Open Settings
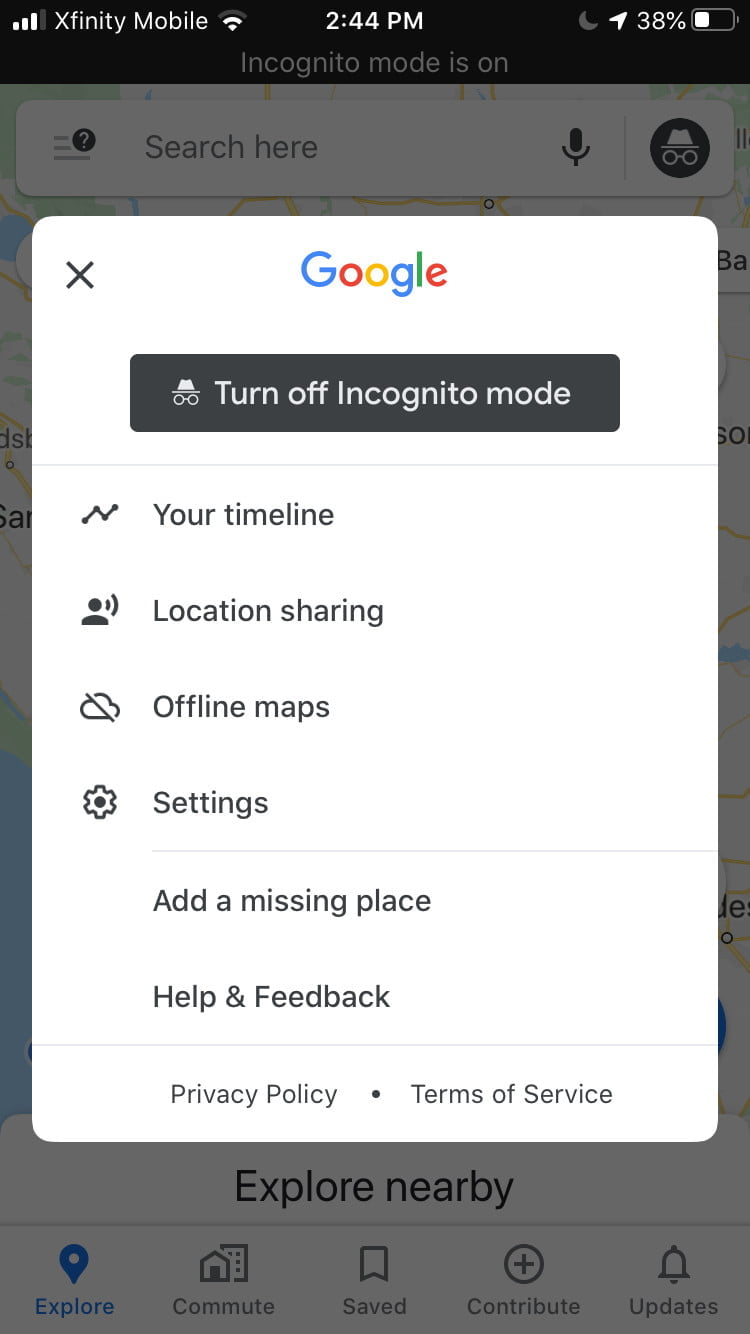The height and width of the screenshot is (1334, 750). click(x=375, y=802)
